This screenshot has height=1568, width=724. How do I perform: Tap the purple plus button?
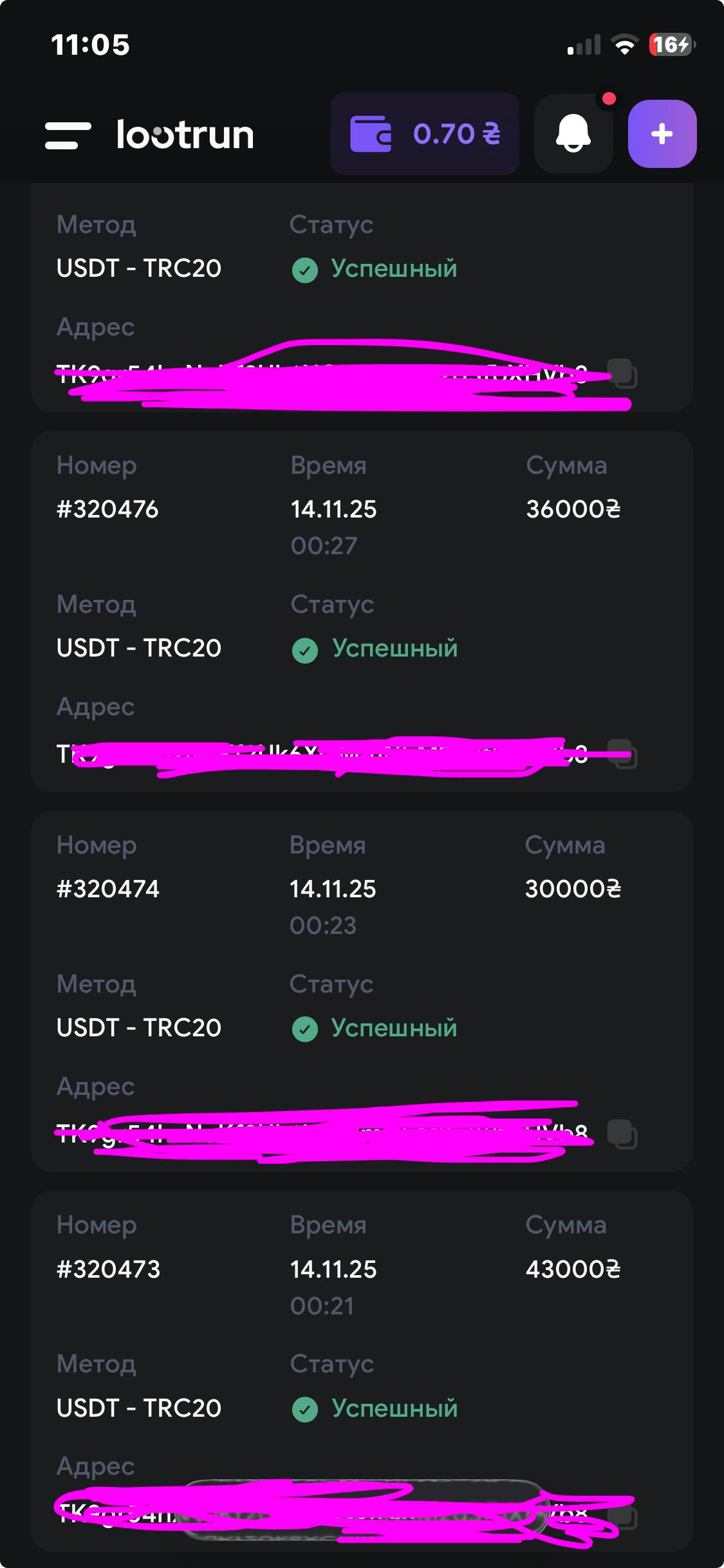[x=662, y=134]
